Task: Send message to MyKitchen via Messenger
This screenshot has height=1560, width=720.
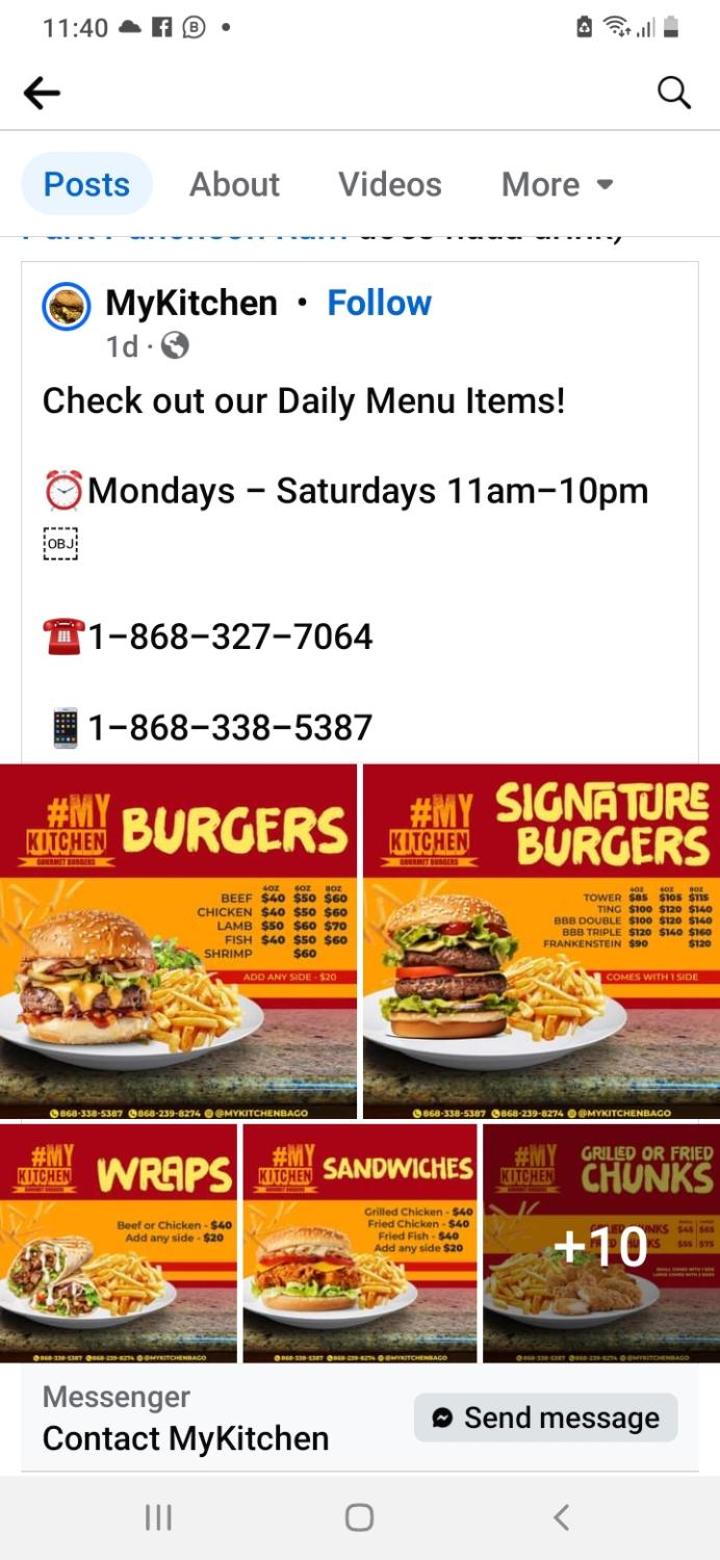Action: click(546, 1417)
